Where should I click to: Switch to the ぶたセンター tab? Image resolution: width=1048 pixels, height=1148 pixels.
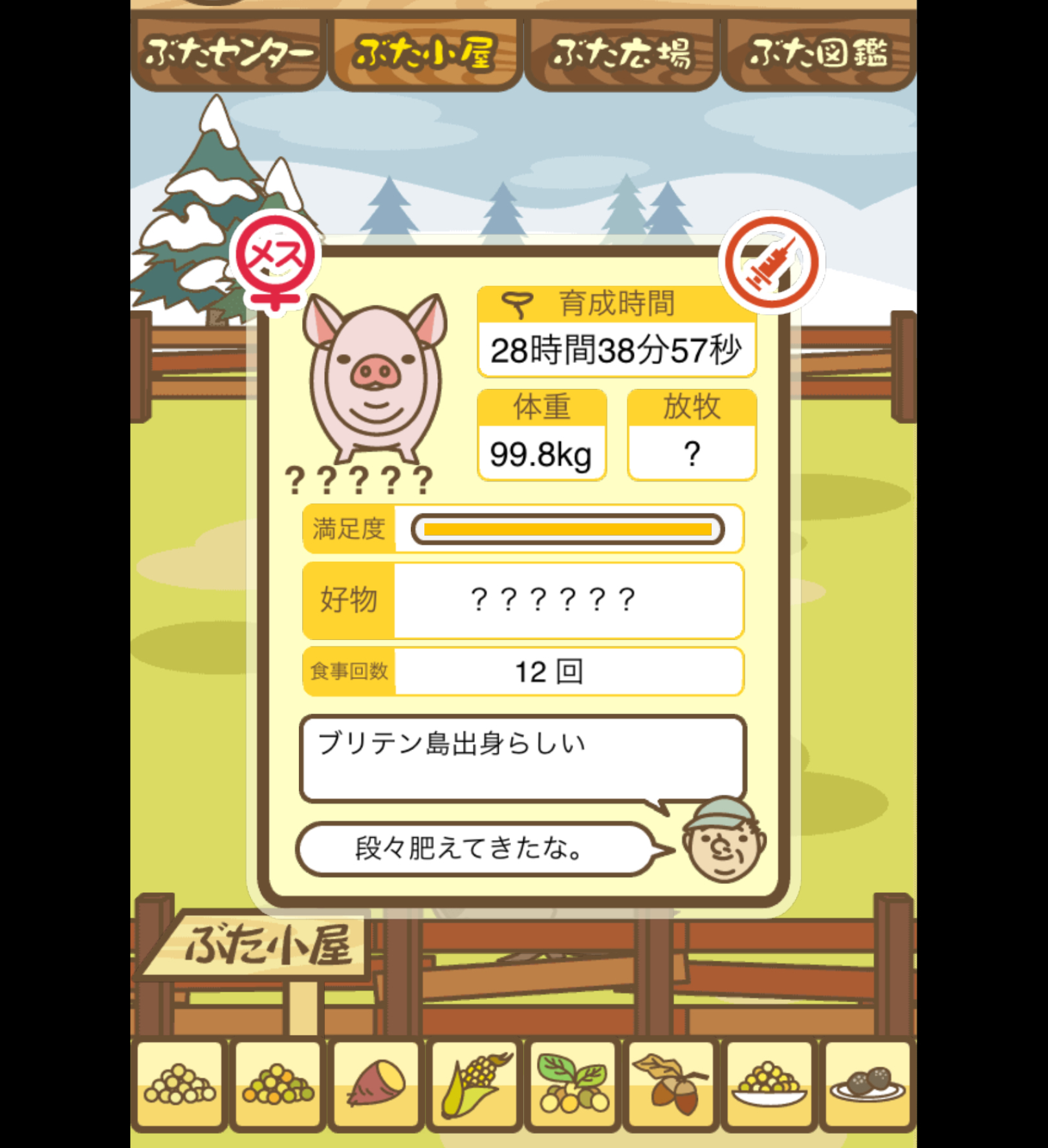(228, 54)
